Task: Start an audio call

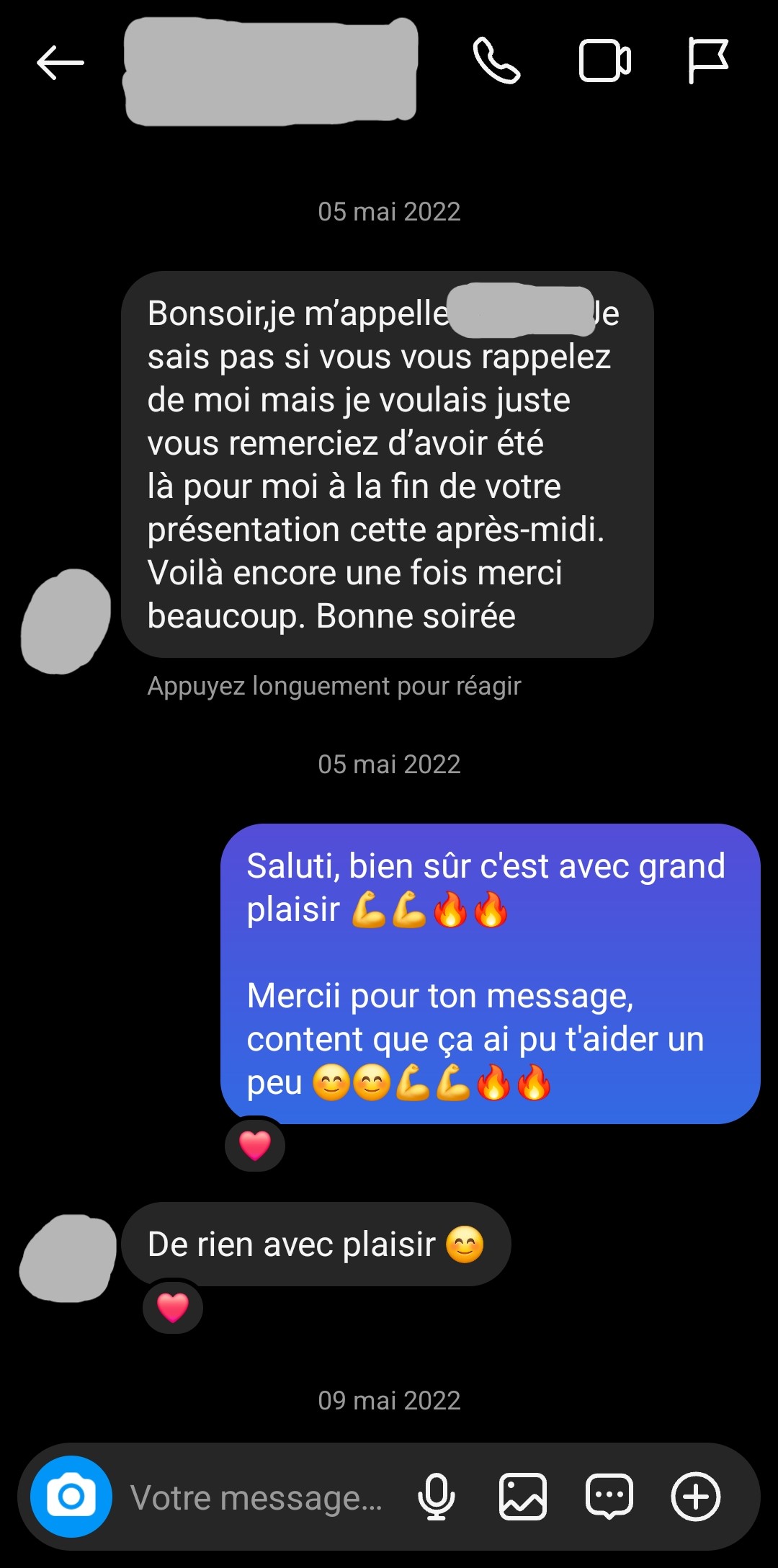Action: tap(496, 61)
